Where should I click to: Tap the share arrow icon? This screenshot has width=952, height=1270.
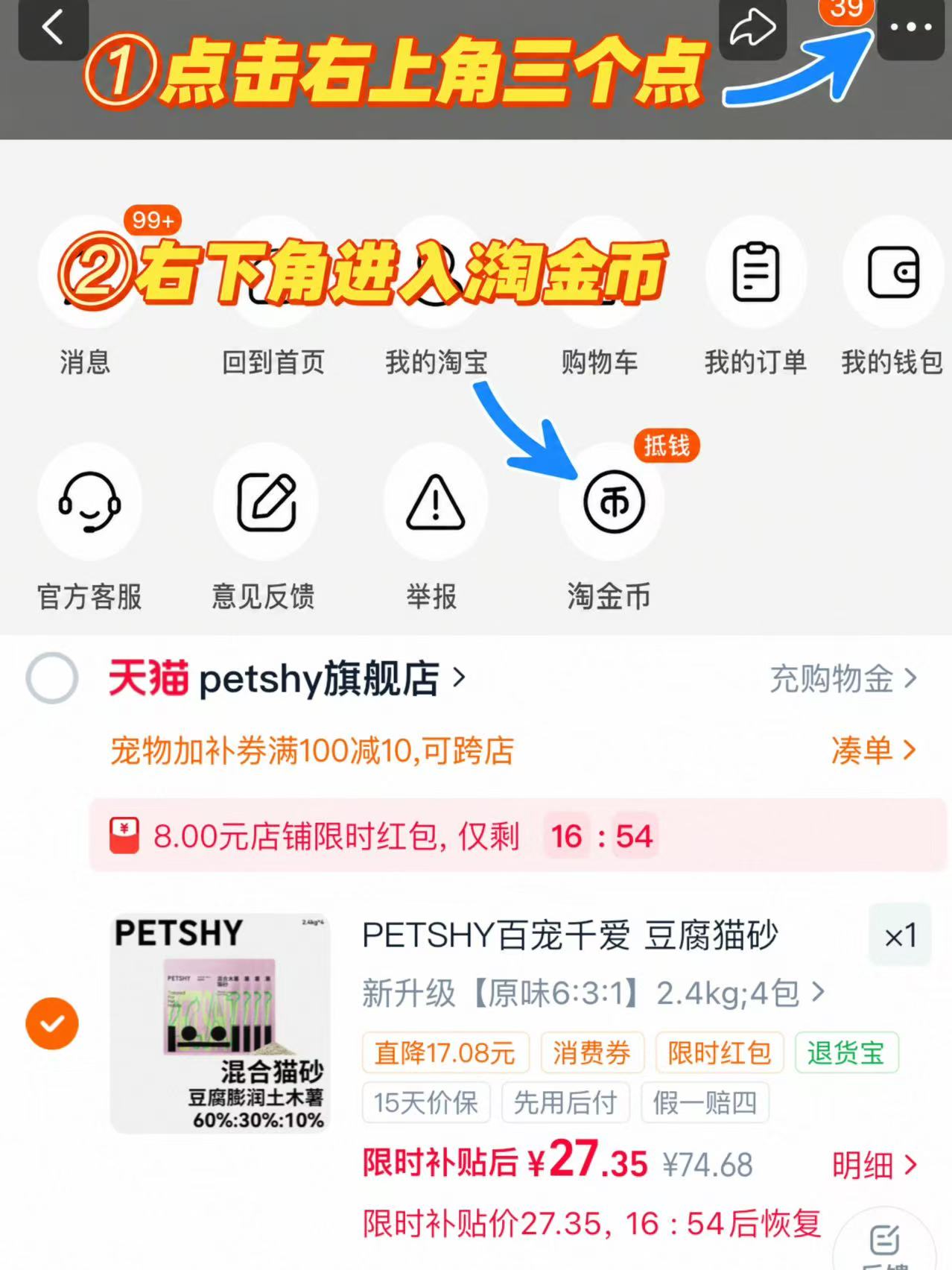752,28
